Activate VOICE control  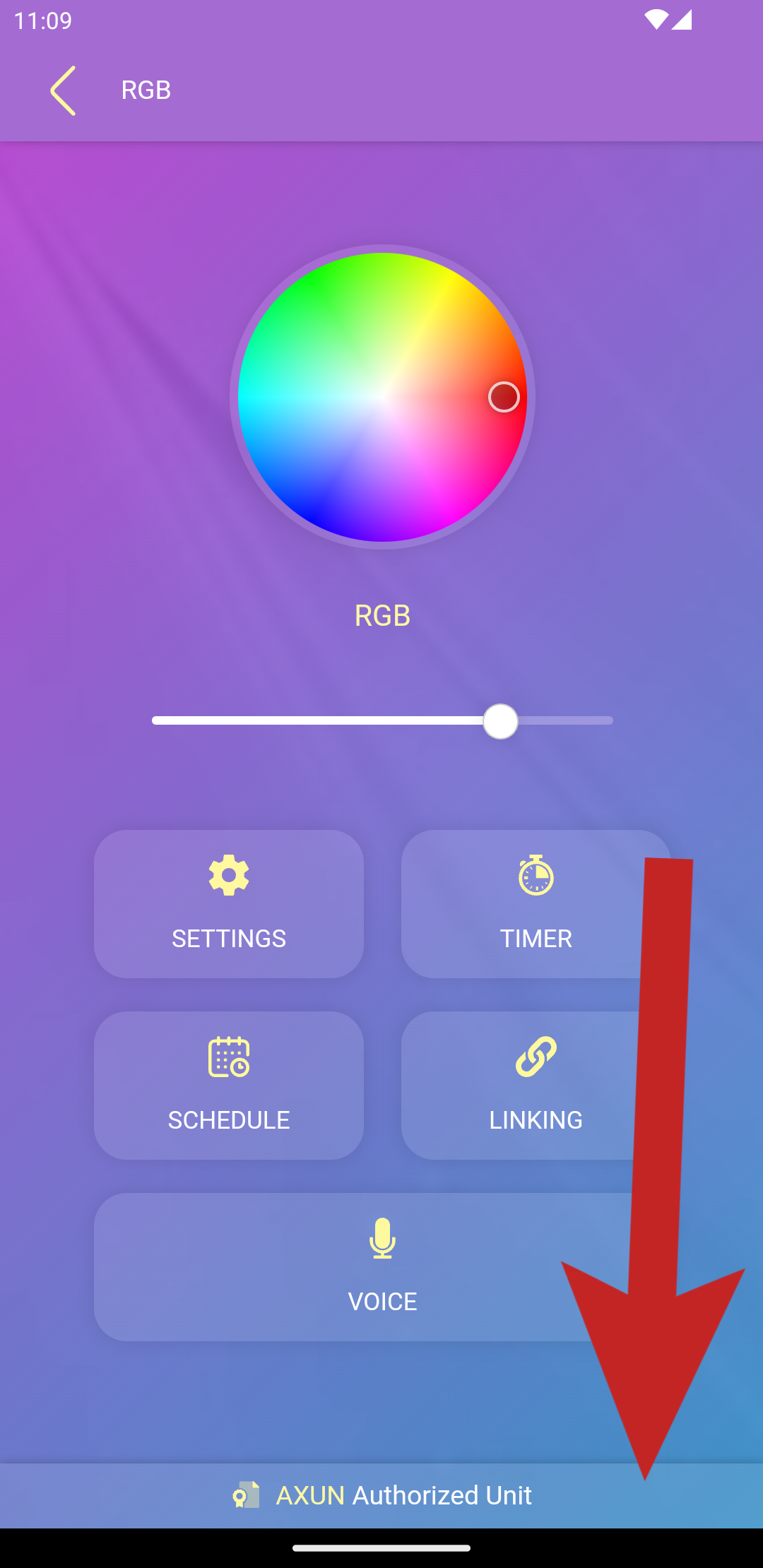[x=381, y=1266]
